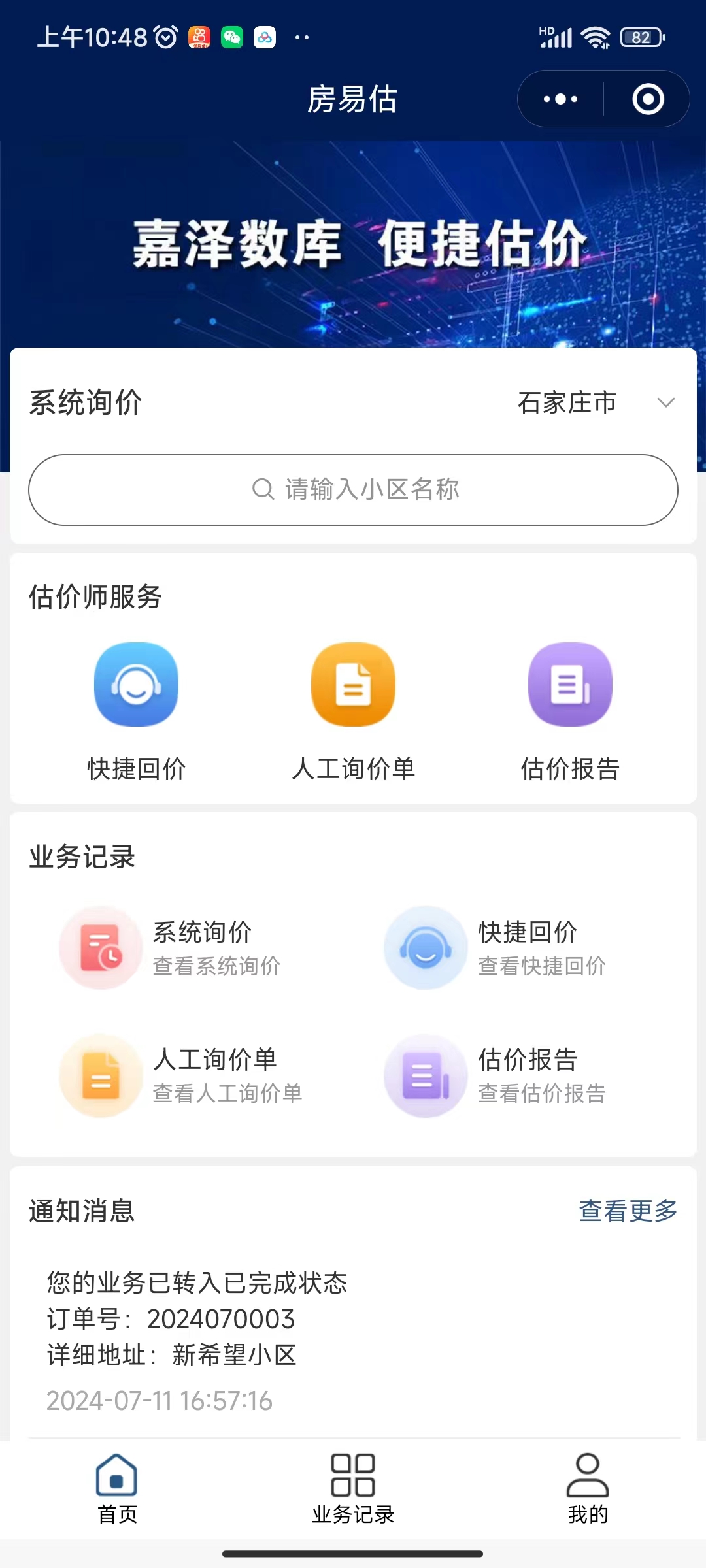Open the 我的 profile tab
This screenshot has width=706, height=1568.
click(588, 1496)
